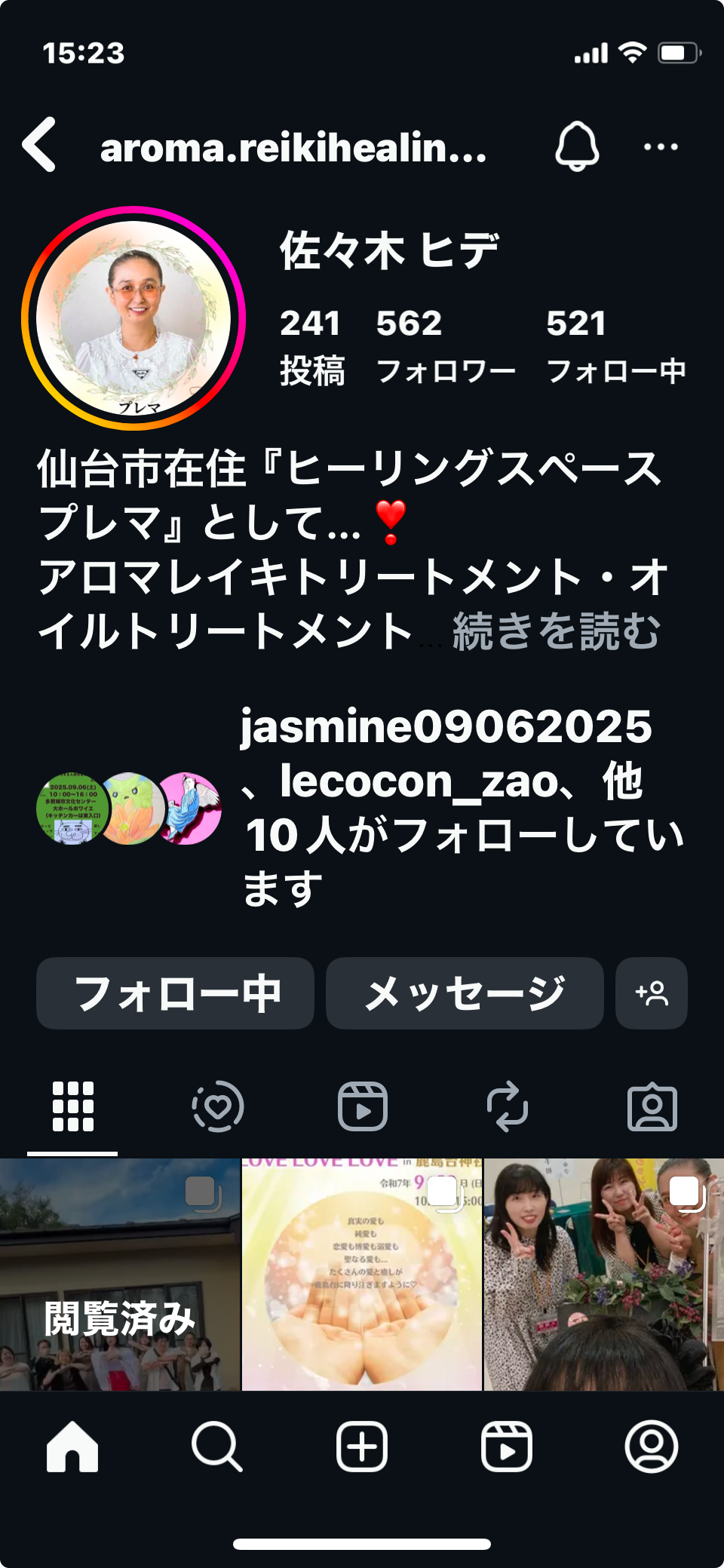Switch to the Reels profile tab
The width and height of the screenshot is (724, 1568).
pyautogui.click(x=362, y=1106)
